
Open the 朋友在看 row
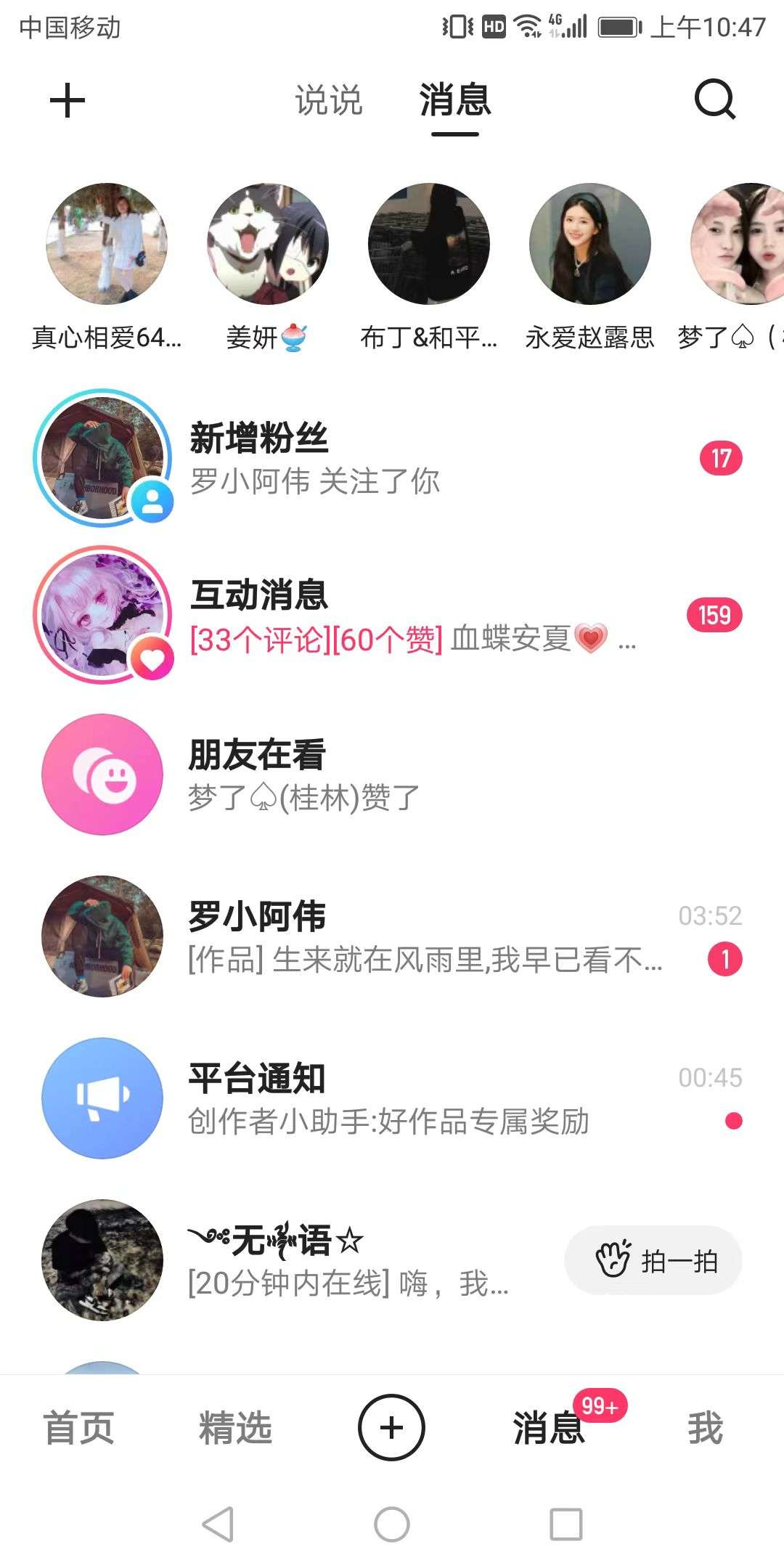(392, 775)
